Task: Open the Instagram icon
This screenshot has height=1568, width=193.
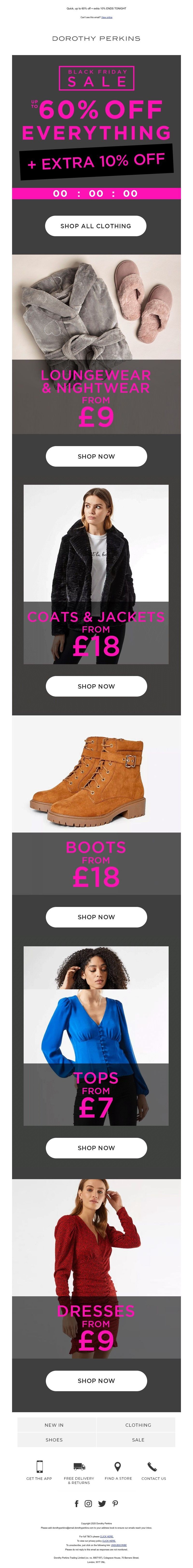Action: point(88,1504)
